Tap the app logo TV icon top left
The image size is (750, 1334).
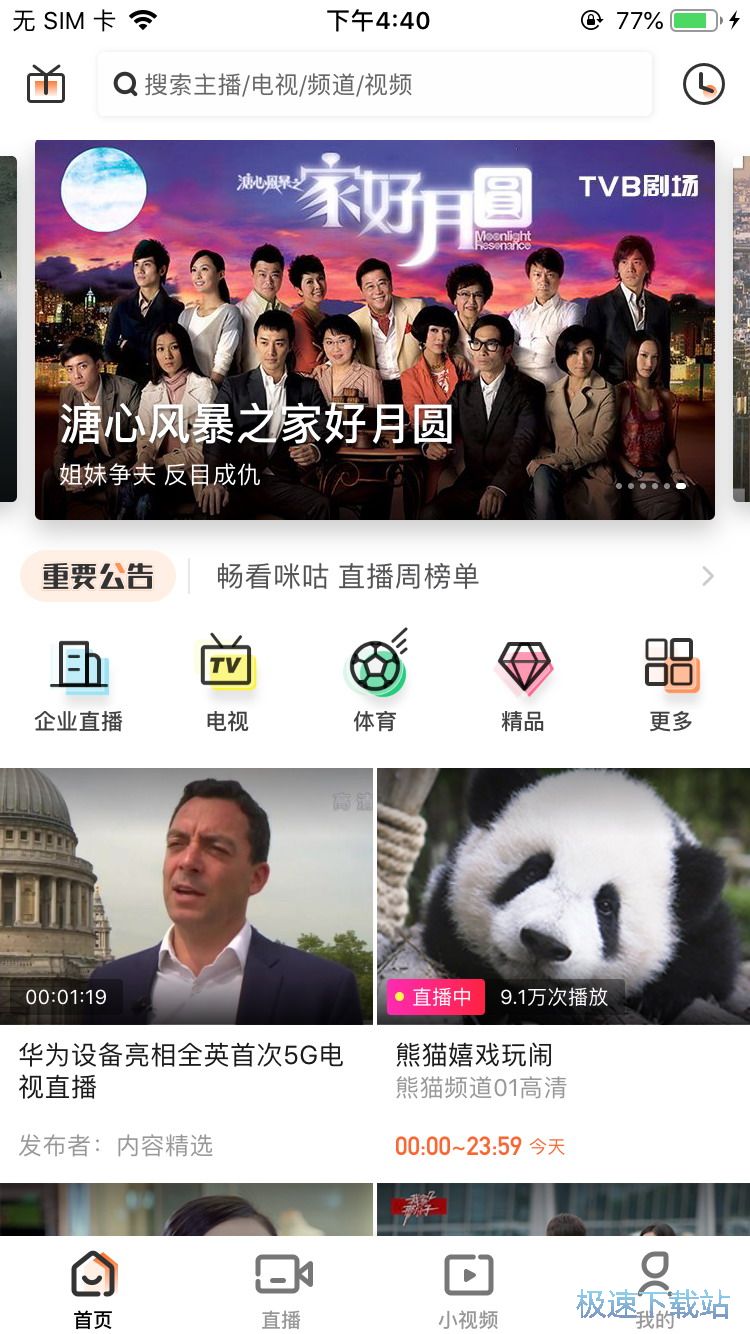click(x=44, y=84)
